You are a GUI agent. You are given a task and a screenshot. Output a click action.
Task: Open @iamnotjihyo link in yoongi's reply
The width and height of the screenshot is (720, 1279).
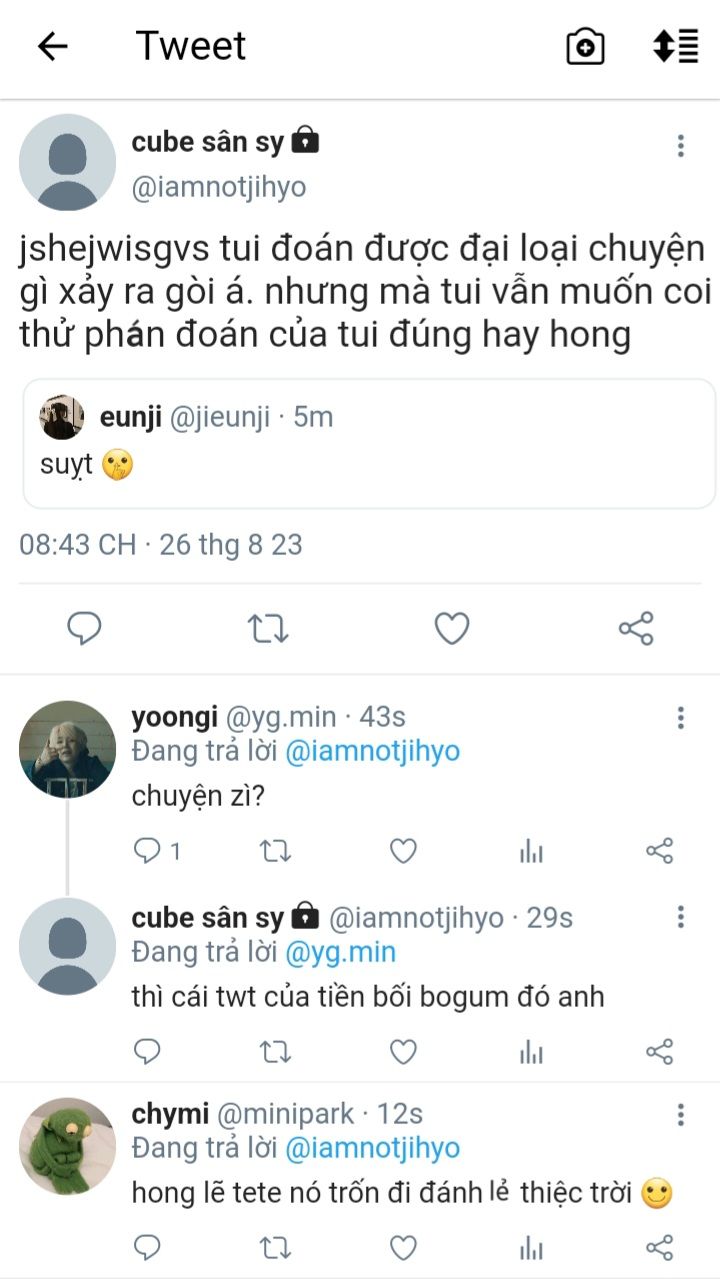pyautogui.click(x=373, y=751)
